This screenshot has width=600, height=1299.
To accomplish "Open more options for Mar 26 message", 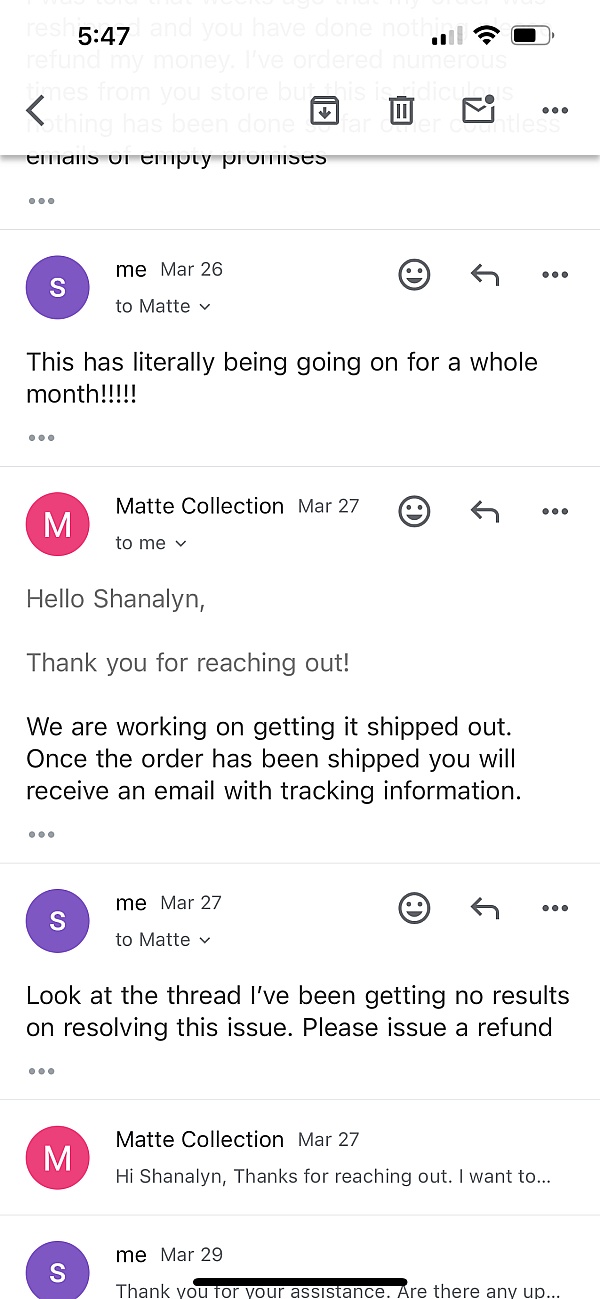I will click(x=555, y=275).
